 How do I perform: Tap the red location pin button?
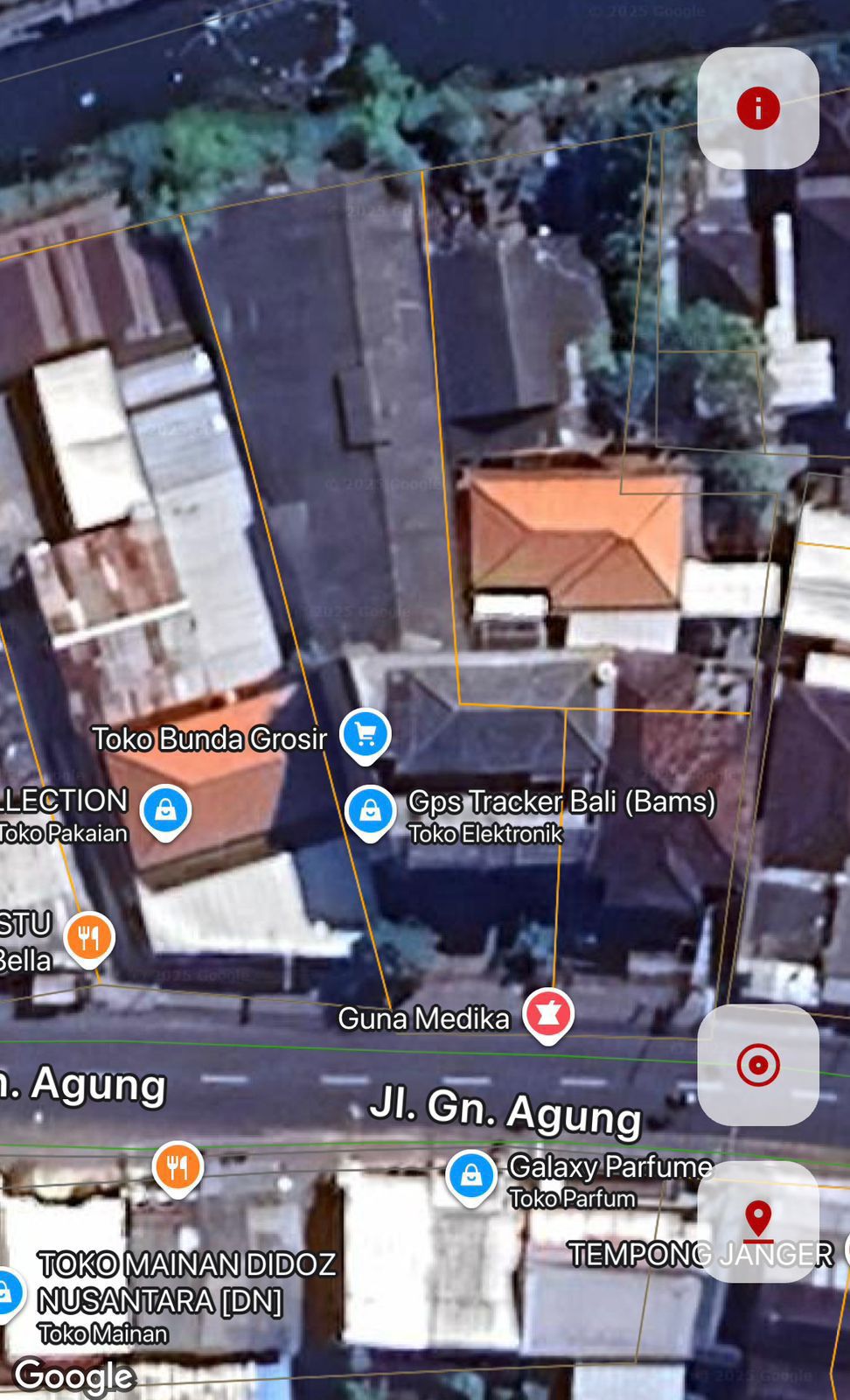(757, 1221)
